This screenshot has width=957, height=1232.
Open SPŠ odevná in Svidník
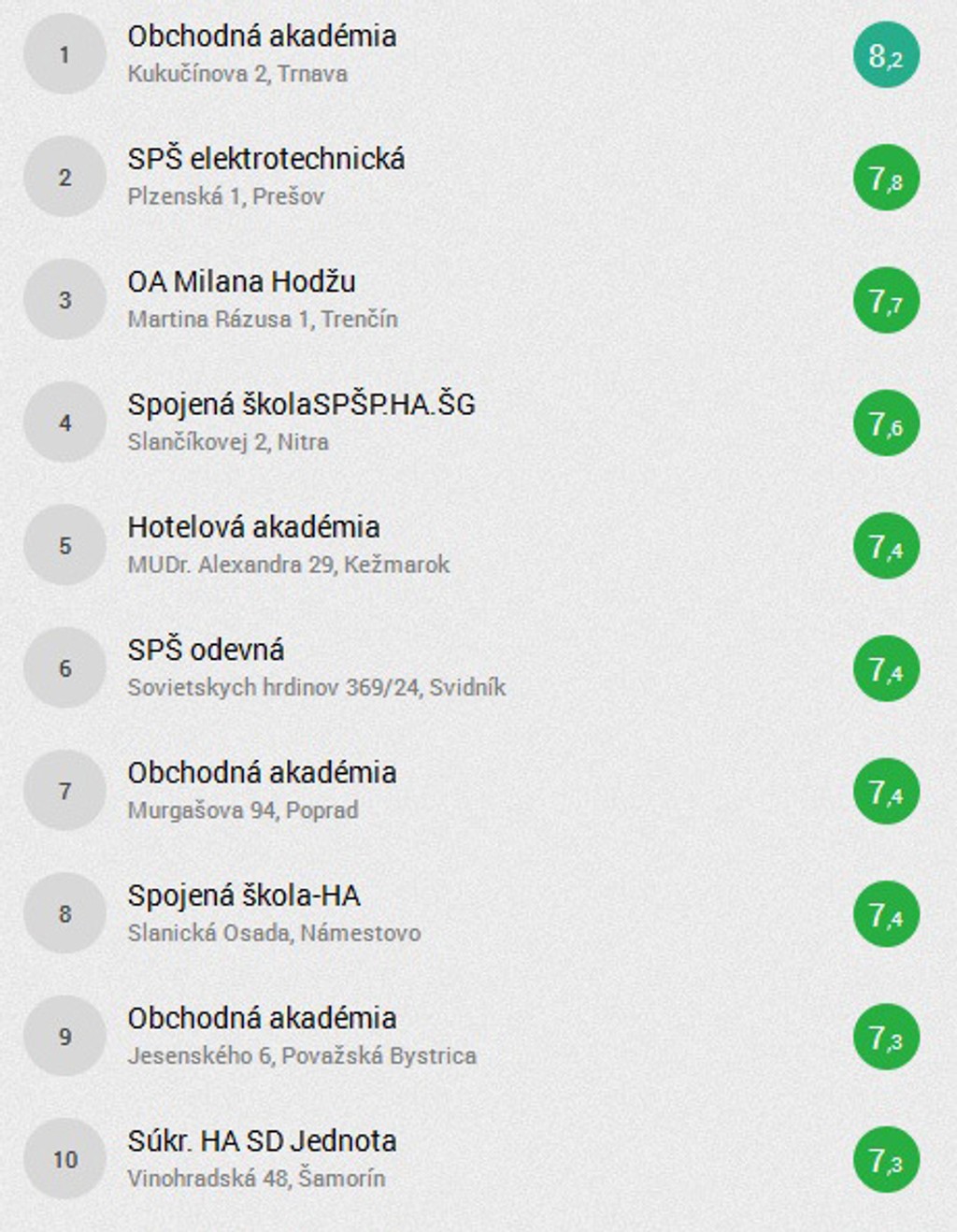pos(206,650)
